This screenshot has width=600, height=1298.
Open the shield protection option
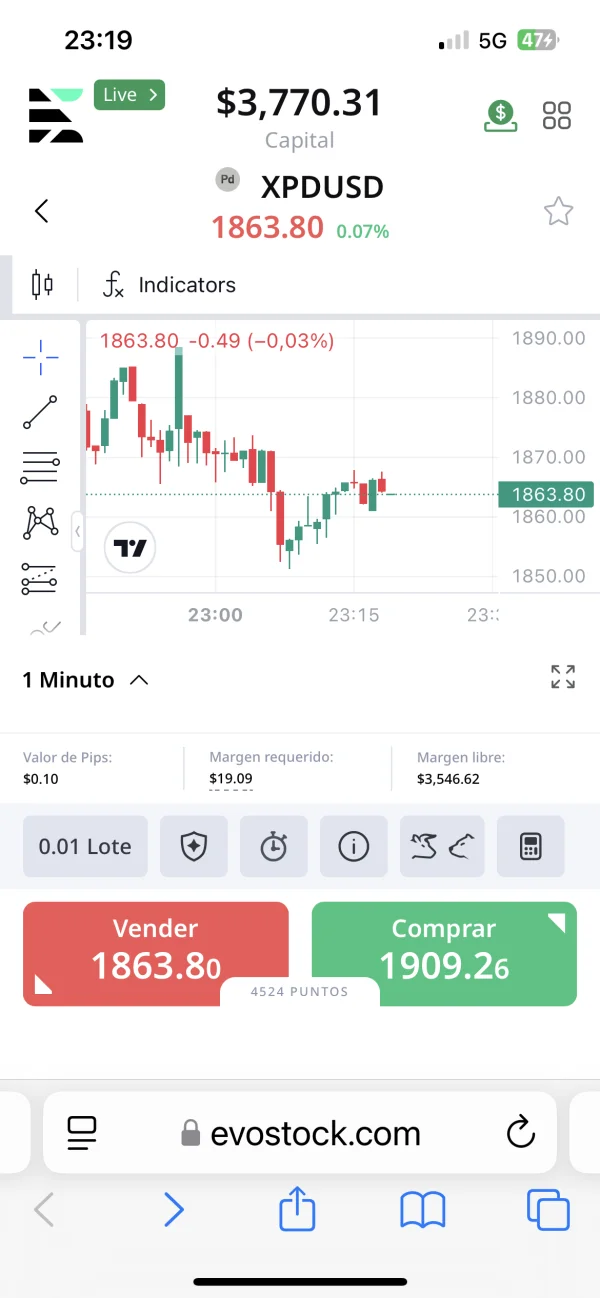(193, 846)
